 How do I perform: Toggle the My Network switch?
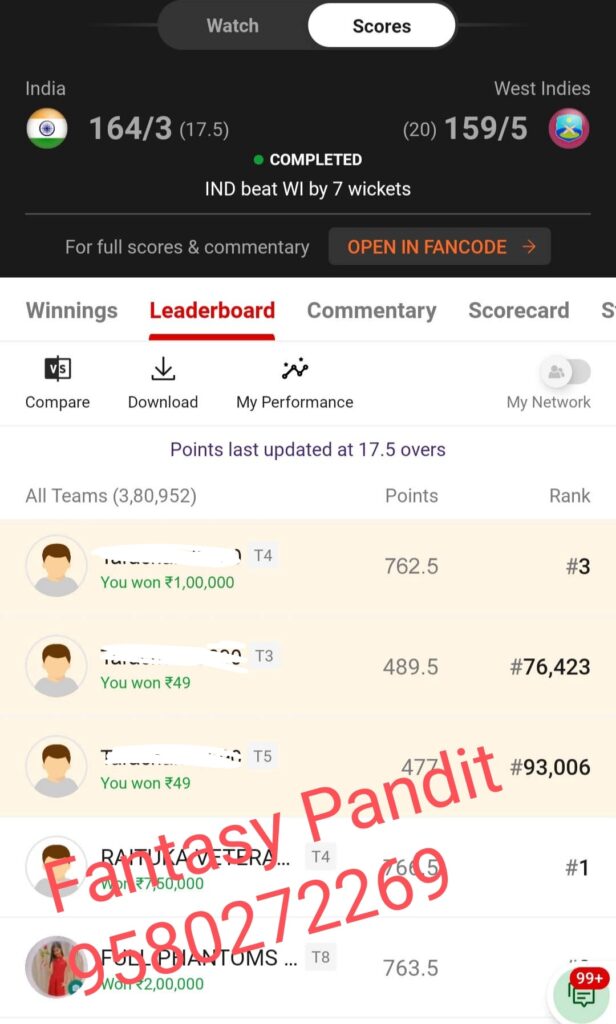[566, 373]
